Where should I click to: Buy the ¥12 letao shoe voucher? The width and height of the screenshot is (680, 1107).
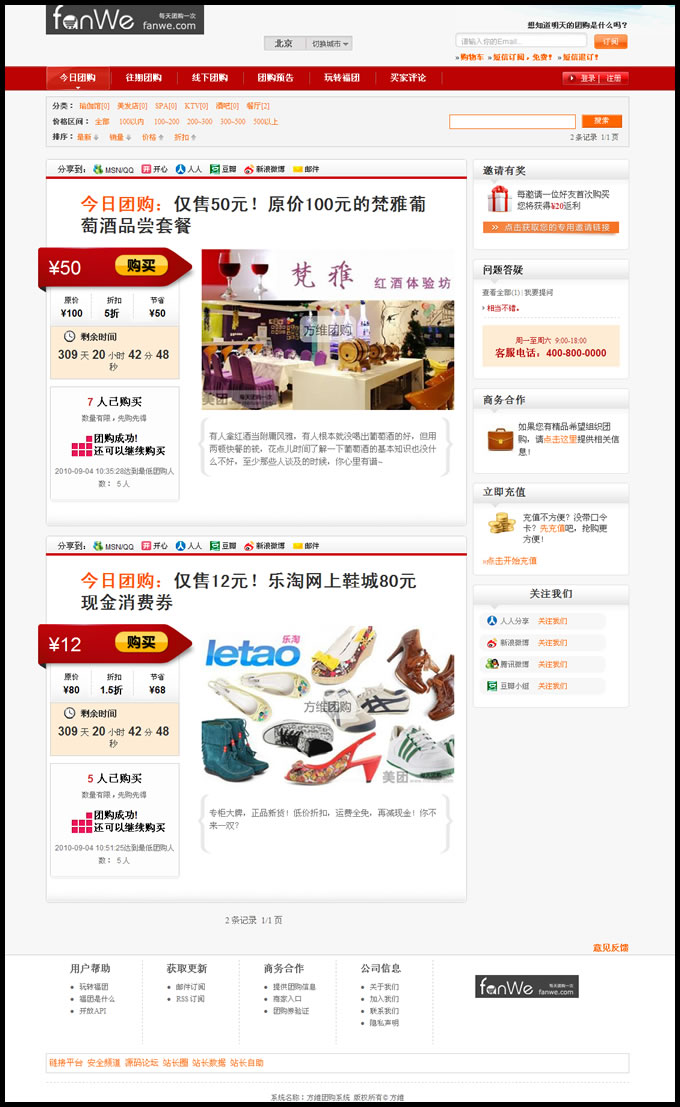click(x=140, y=642)
